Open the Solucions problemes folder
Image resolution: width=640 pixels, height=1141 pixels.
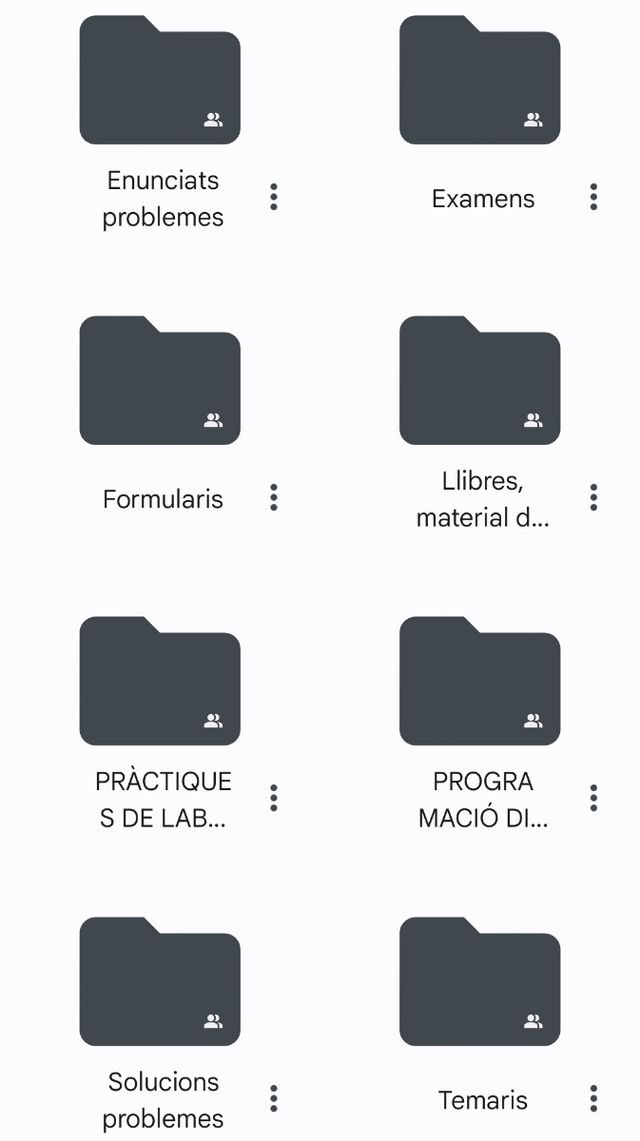click(x=160, y=982)
